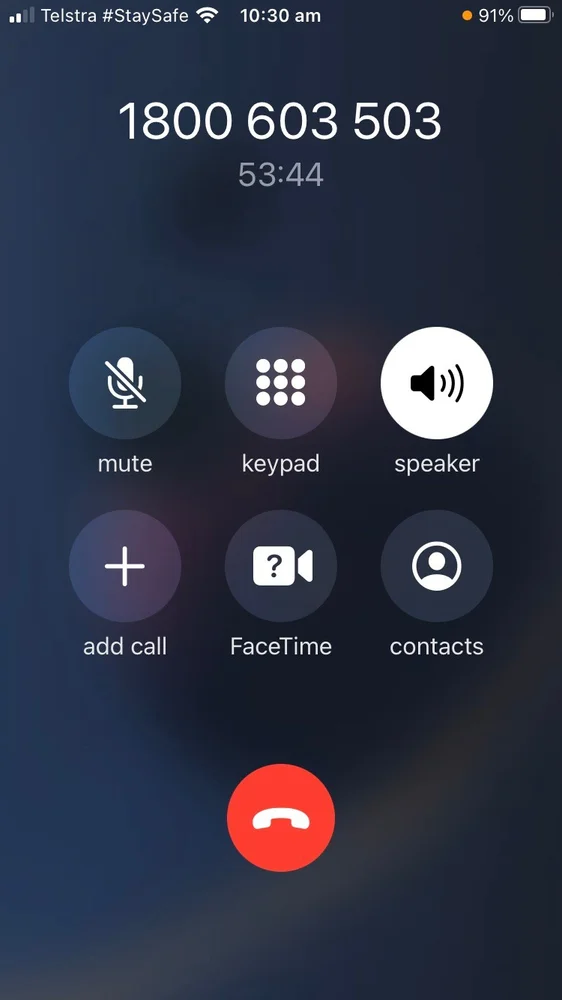Open the keypad during the call
Image resolution: width=562 pixels, height=1000 pixels.
pyautogui.click(x=281, y=383)
